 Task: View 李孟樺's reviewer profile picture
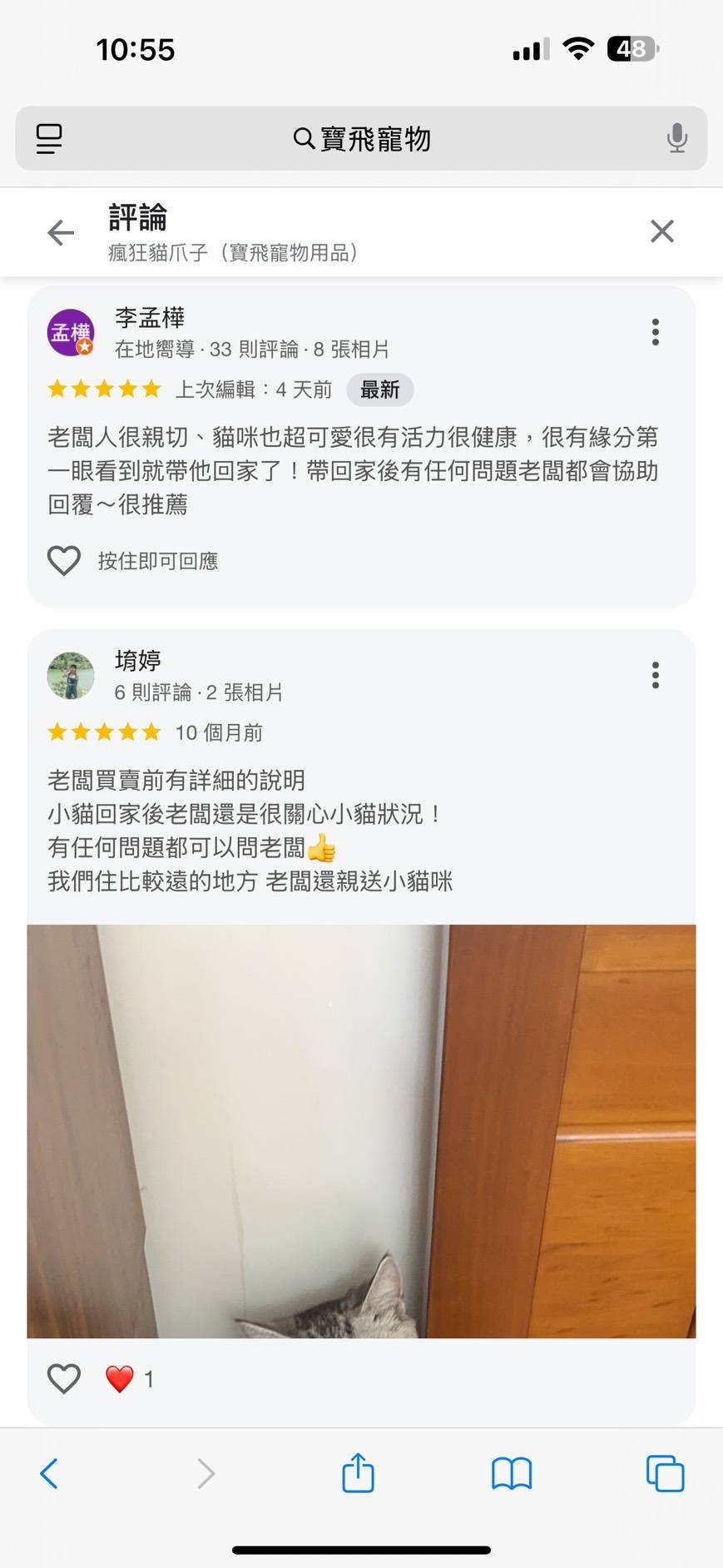(x=71, y=332)
